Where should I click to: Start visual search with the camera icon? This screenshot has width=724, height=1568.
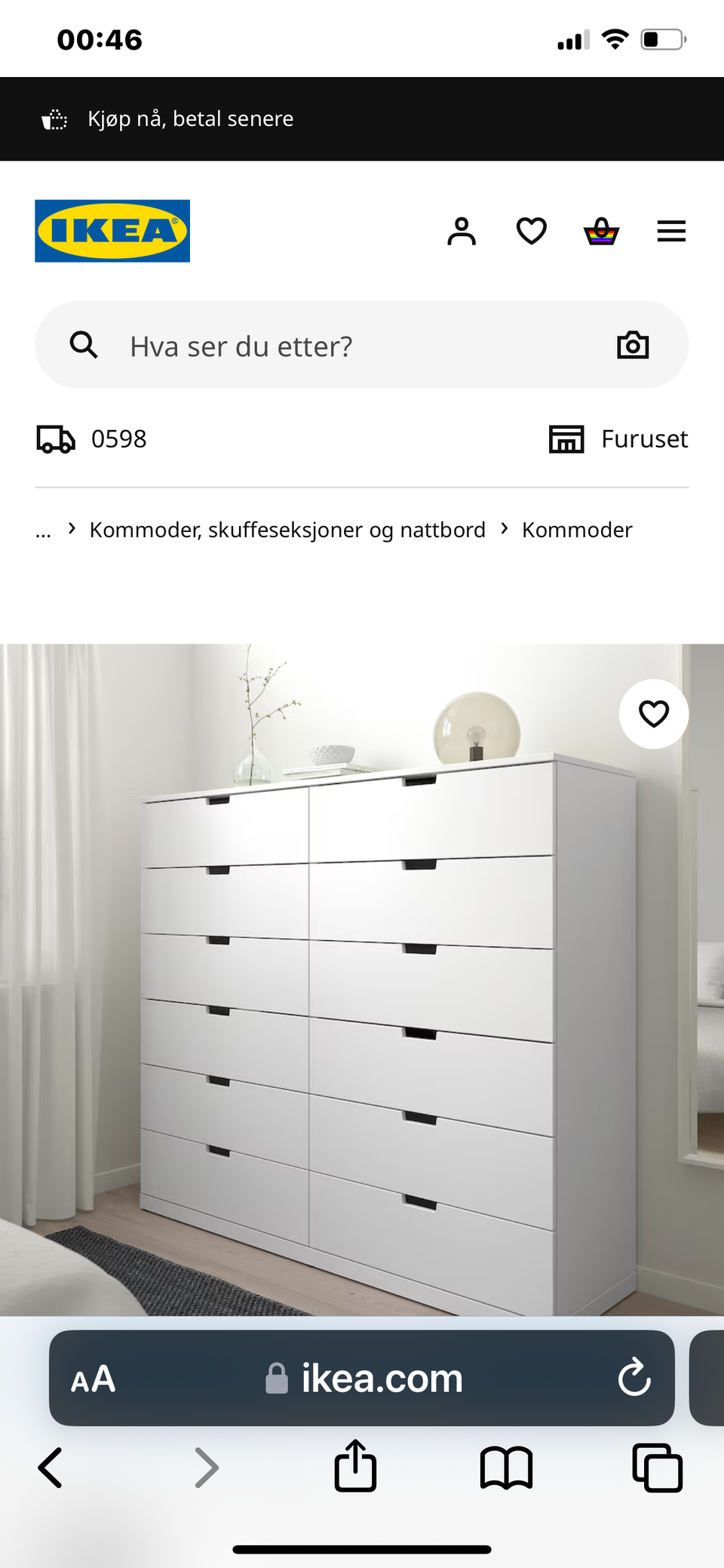pyautogui.click(x=633, y=345)
